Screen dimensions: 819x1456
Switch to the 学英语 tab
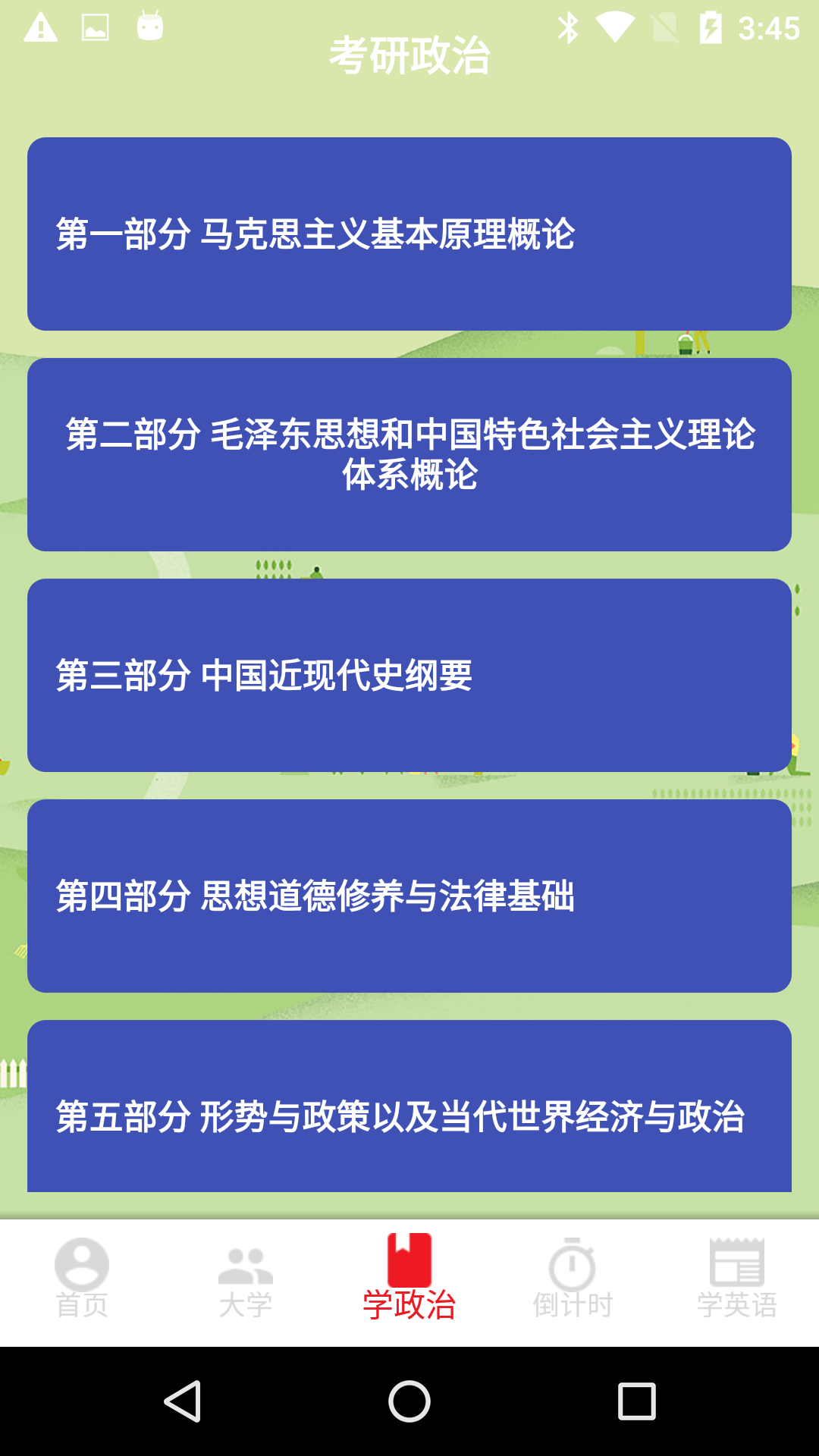[737, 1282]
